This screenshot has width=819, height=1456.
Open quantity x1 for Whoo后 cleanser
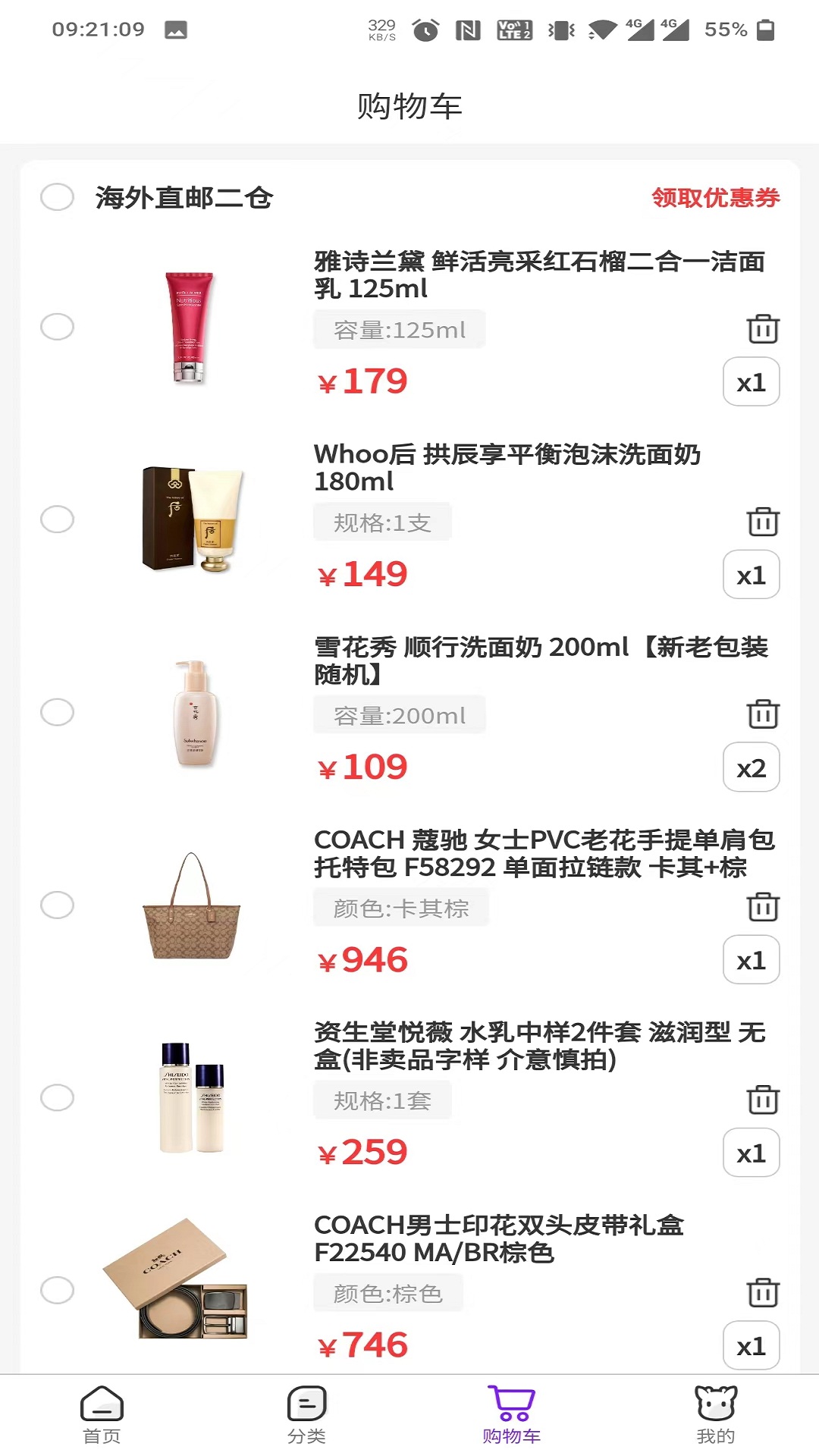[751, 576]
